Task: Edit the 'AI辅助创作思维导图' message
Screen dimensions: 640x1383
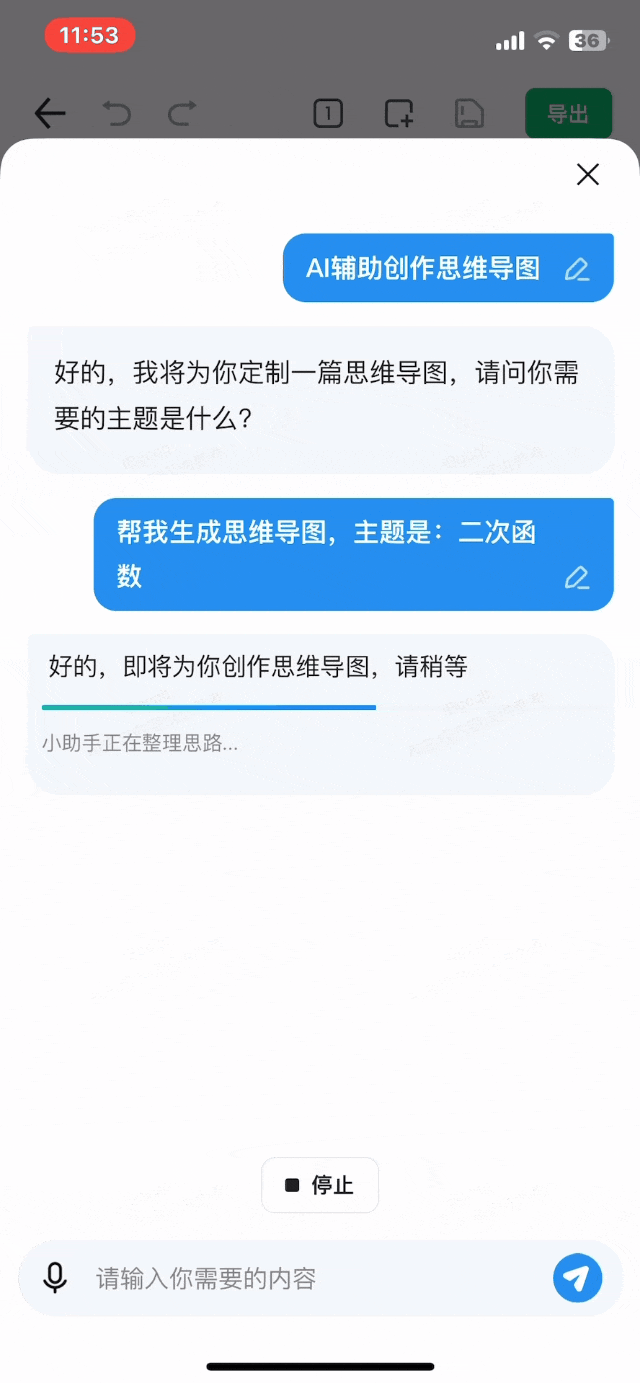Action: pos(577,269)
